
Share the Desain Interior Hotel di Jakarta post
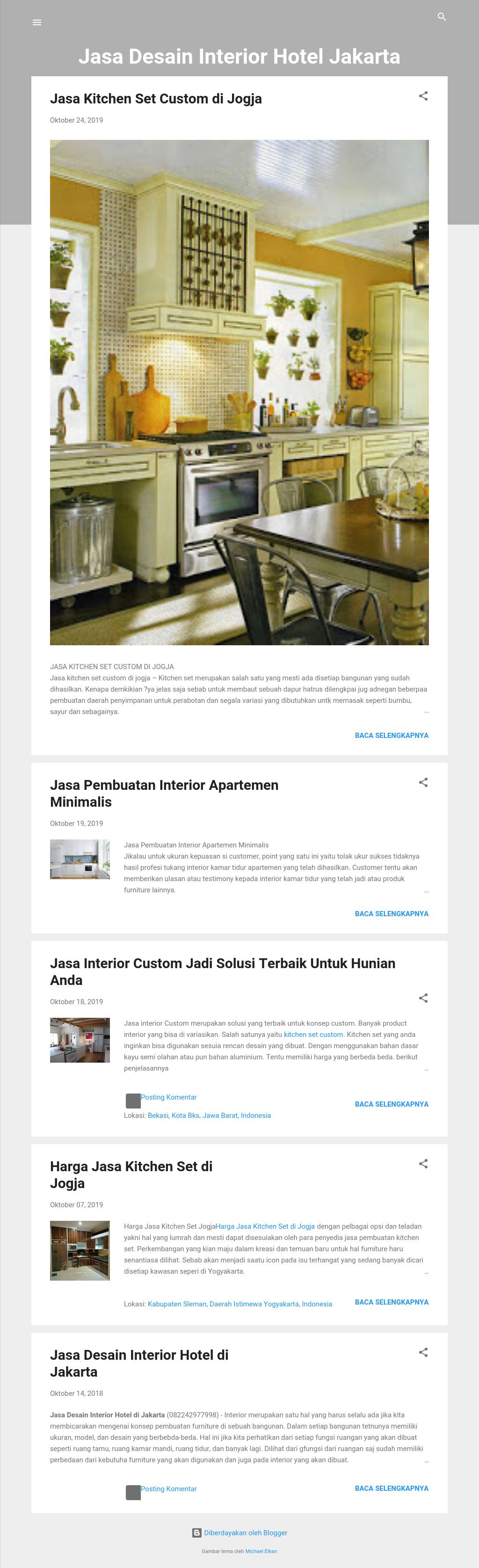click(423, 1352)
